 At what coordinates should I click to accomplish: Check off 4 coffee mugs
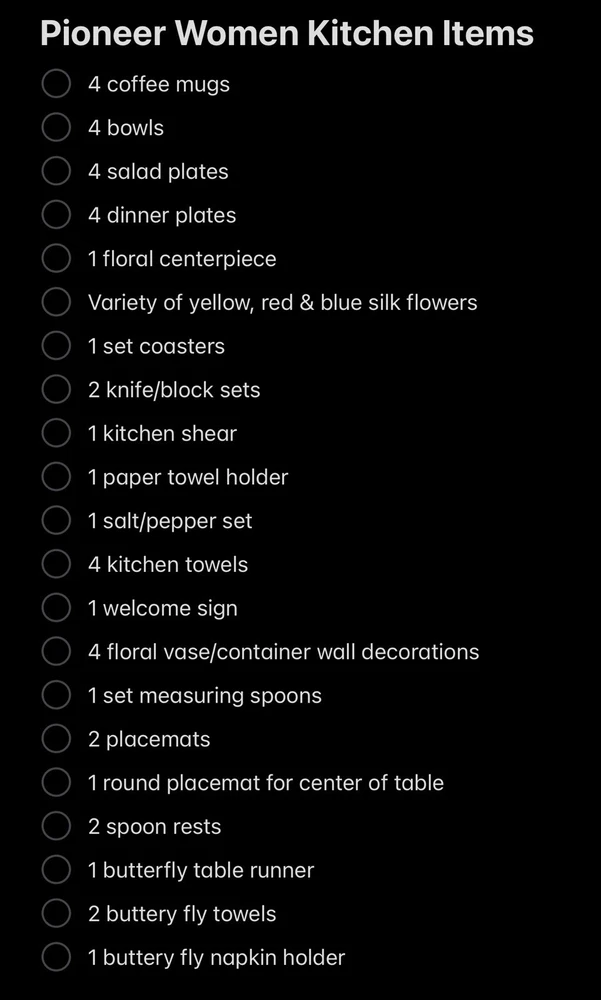(x=56, y=84)
